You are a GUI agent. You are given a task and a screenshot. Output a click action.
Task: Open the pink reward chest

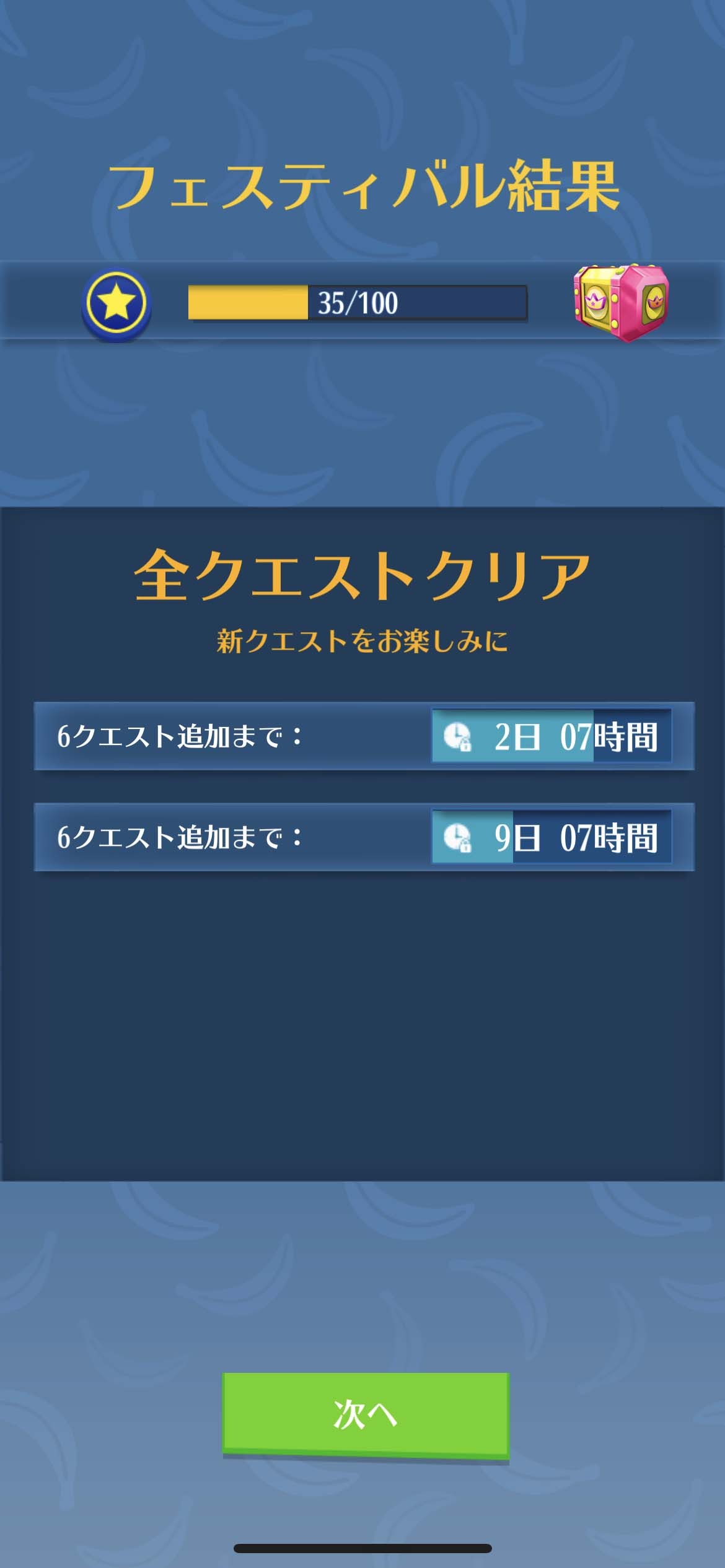pyautogui.click(x=621, y=302)
